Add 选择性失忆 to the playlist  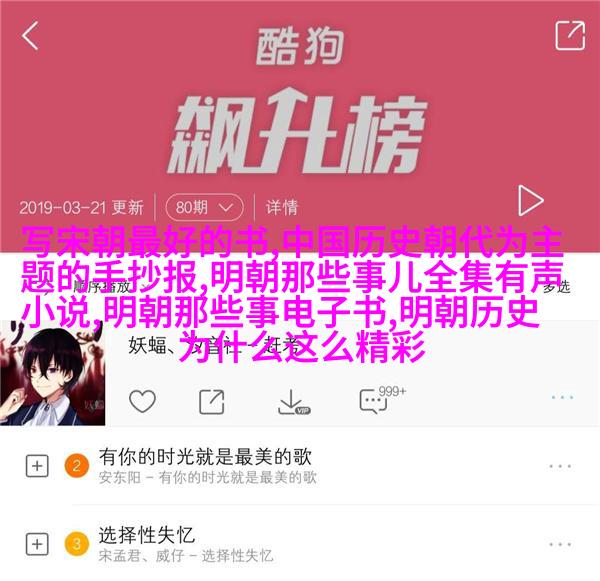click(x=36, y=545)
